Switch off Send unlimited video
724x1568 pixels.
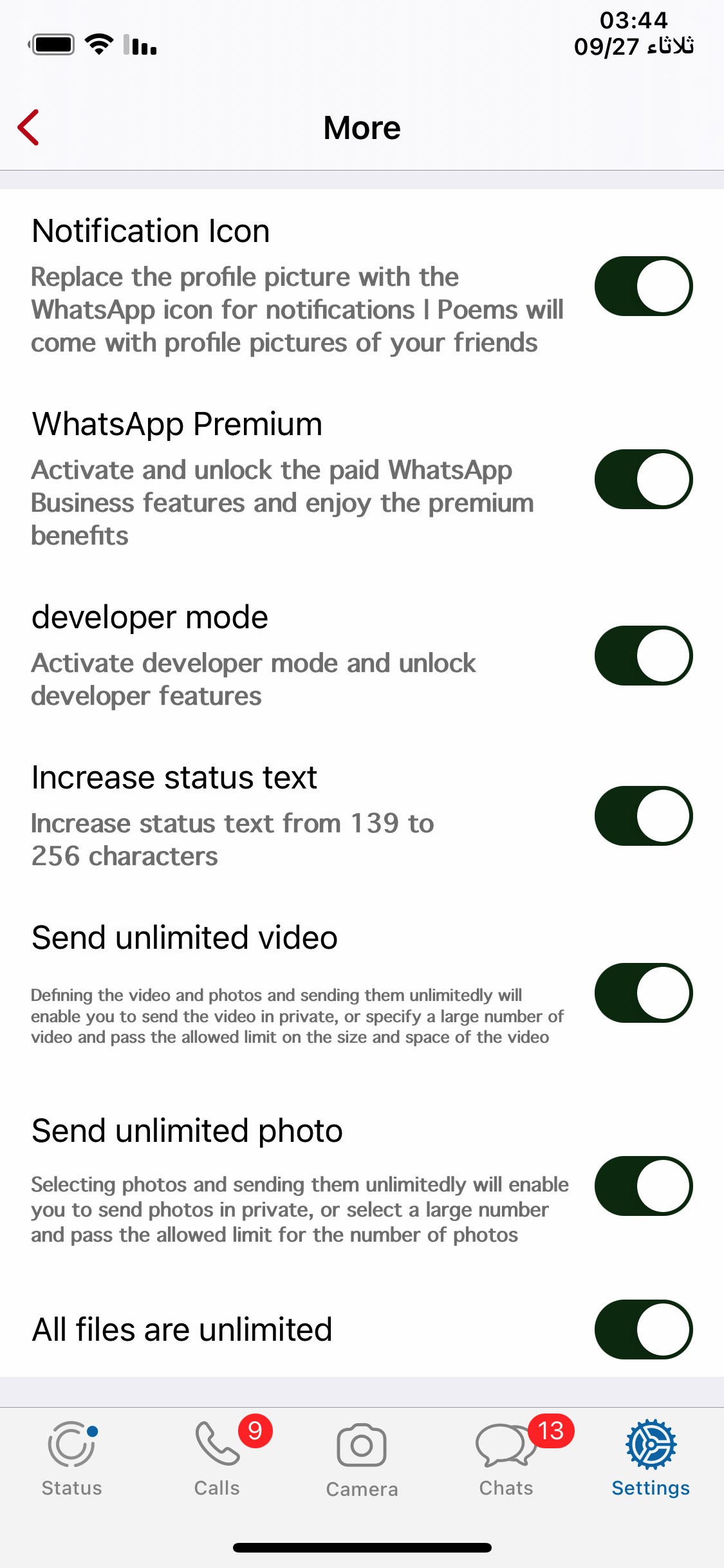644,993
